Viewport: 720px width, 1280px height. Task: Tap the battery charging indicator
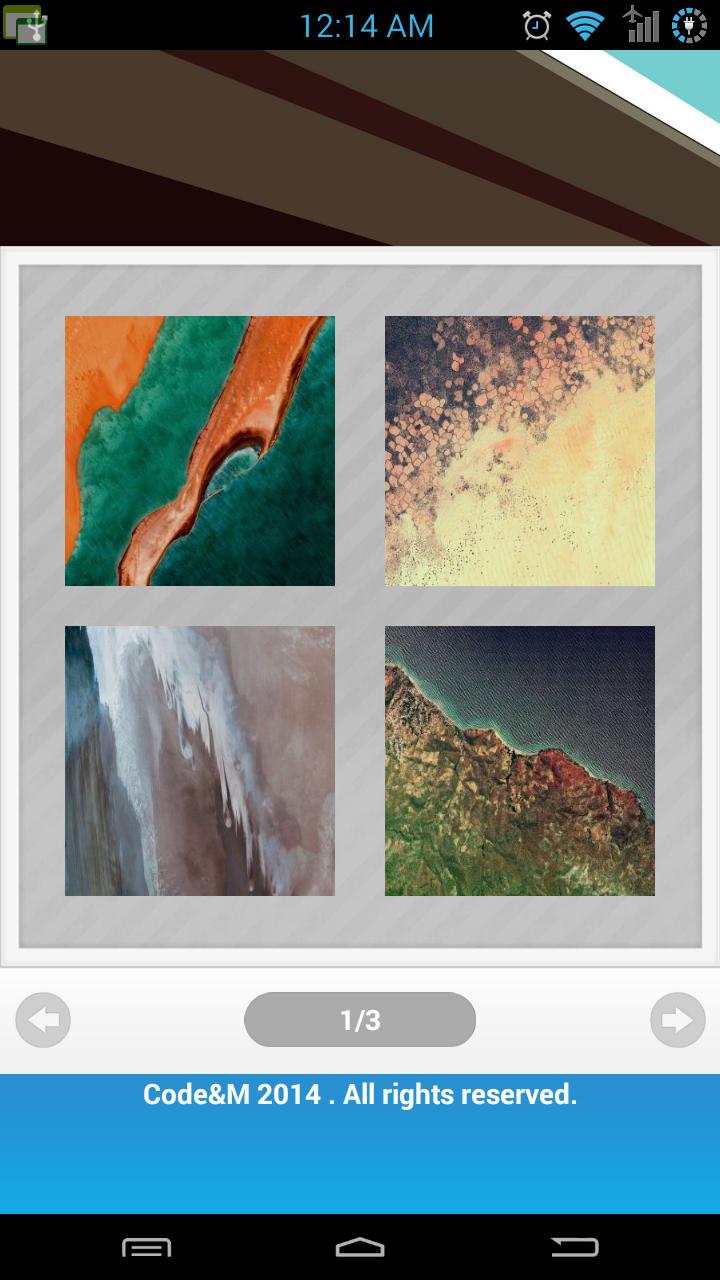click(690, 26)
